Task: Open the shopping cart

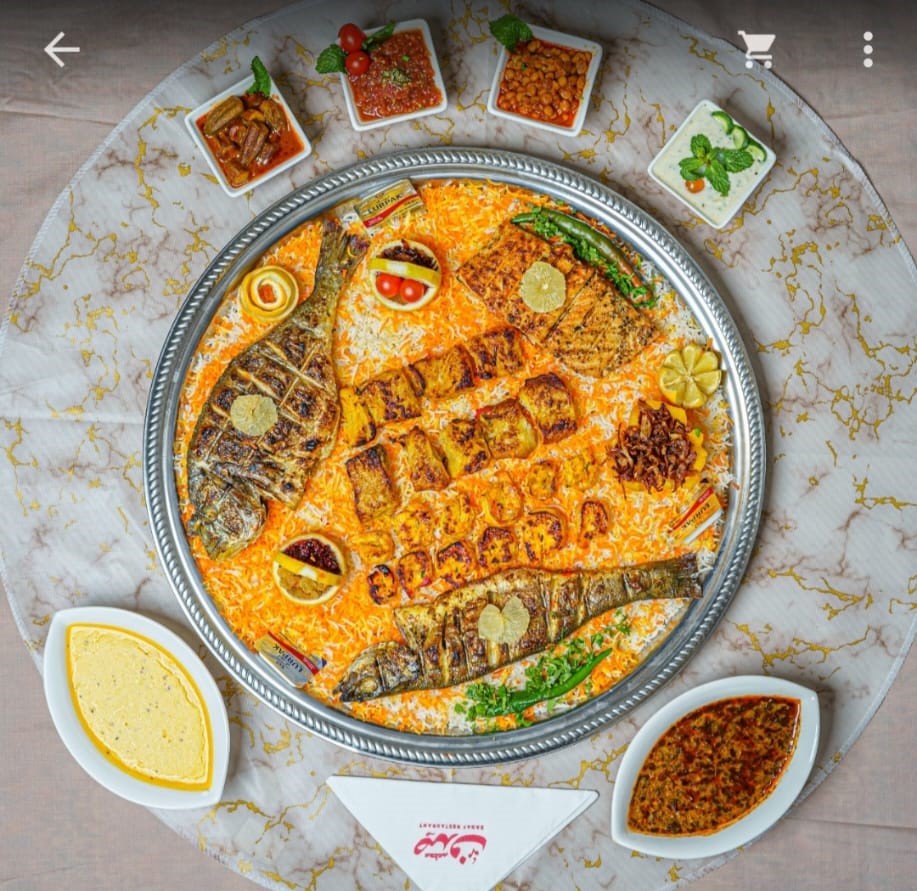Action: coord(756,49)
